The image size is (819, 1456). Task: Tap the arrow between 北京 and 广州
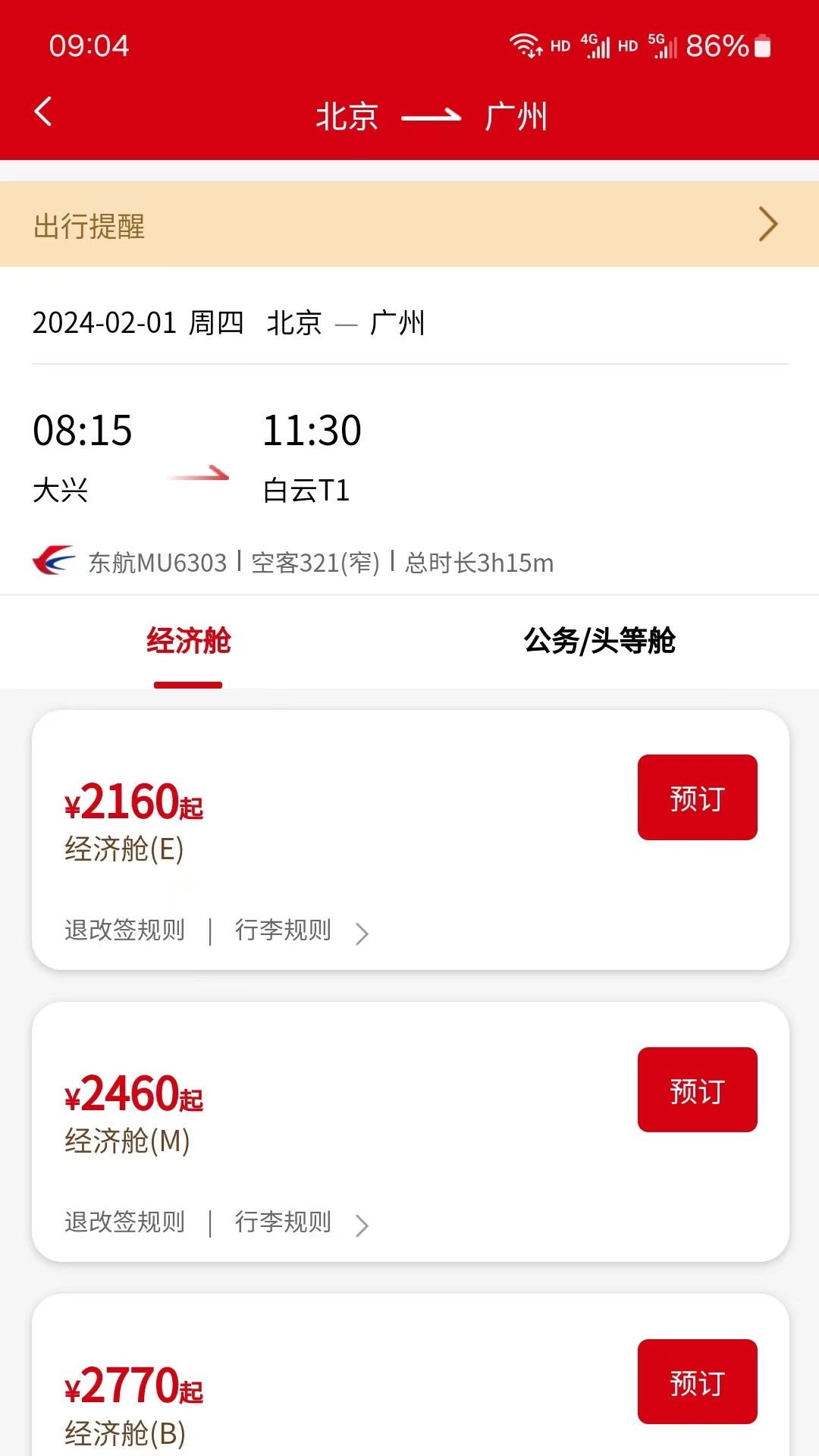click(x=431, y=115)
